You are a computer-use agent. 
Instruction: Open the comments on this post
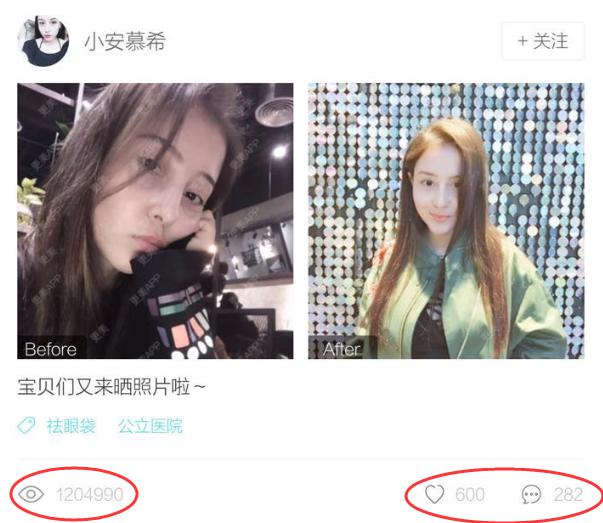tap(531, 494)
